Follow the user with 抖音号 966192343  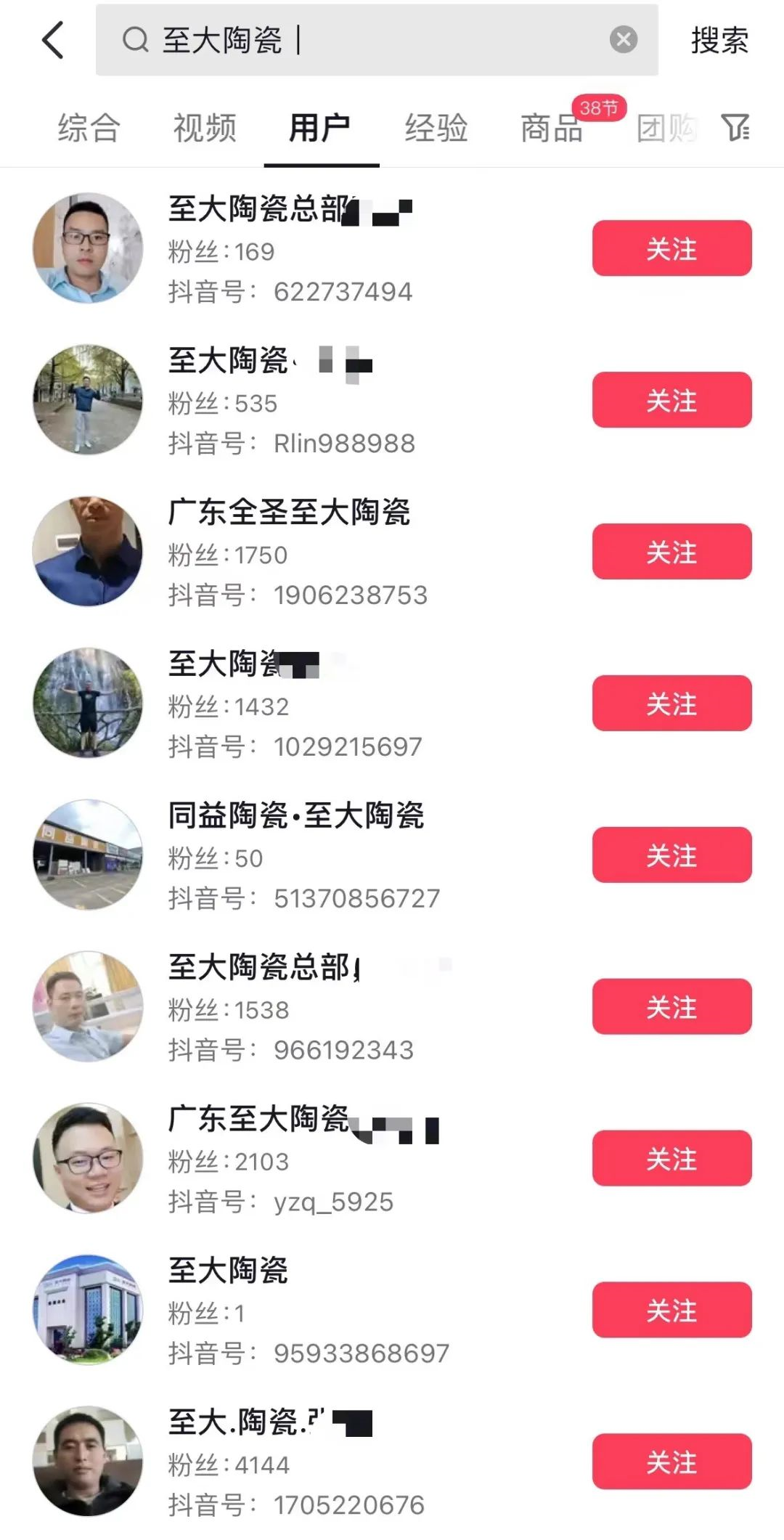click(671, 1007)
